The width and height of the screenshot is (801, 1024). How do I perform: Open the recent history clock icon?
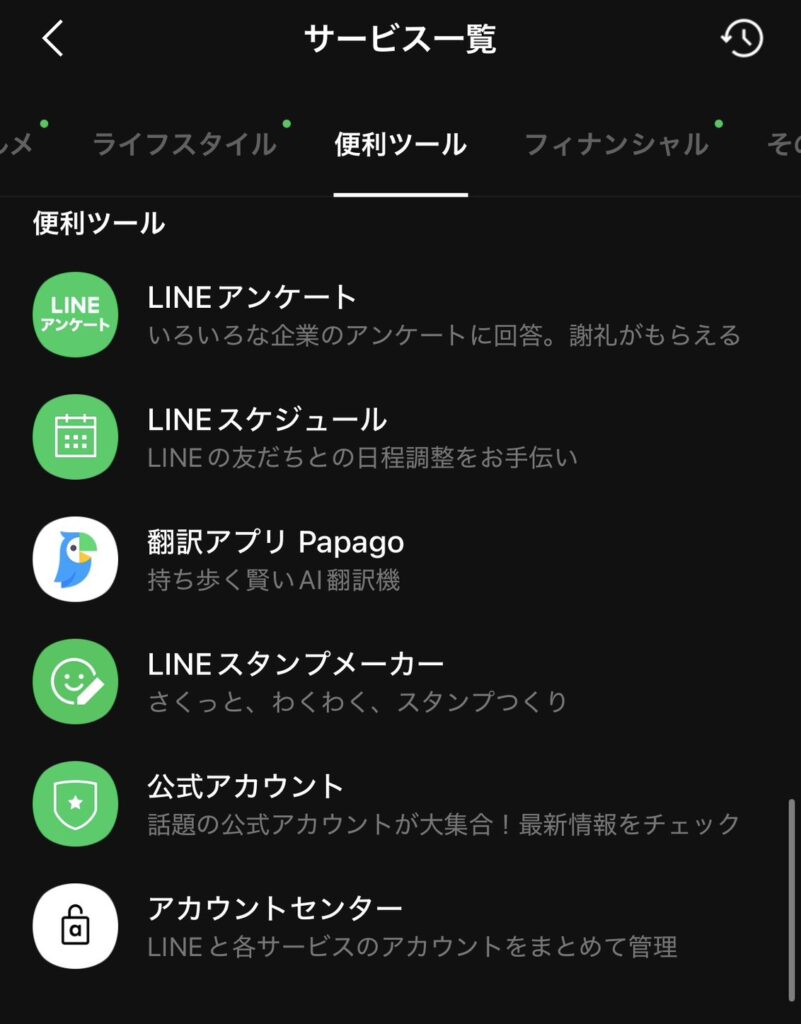tap(741, 39)
